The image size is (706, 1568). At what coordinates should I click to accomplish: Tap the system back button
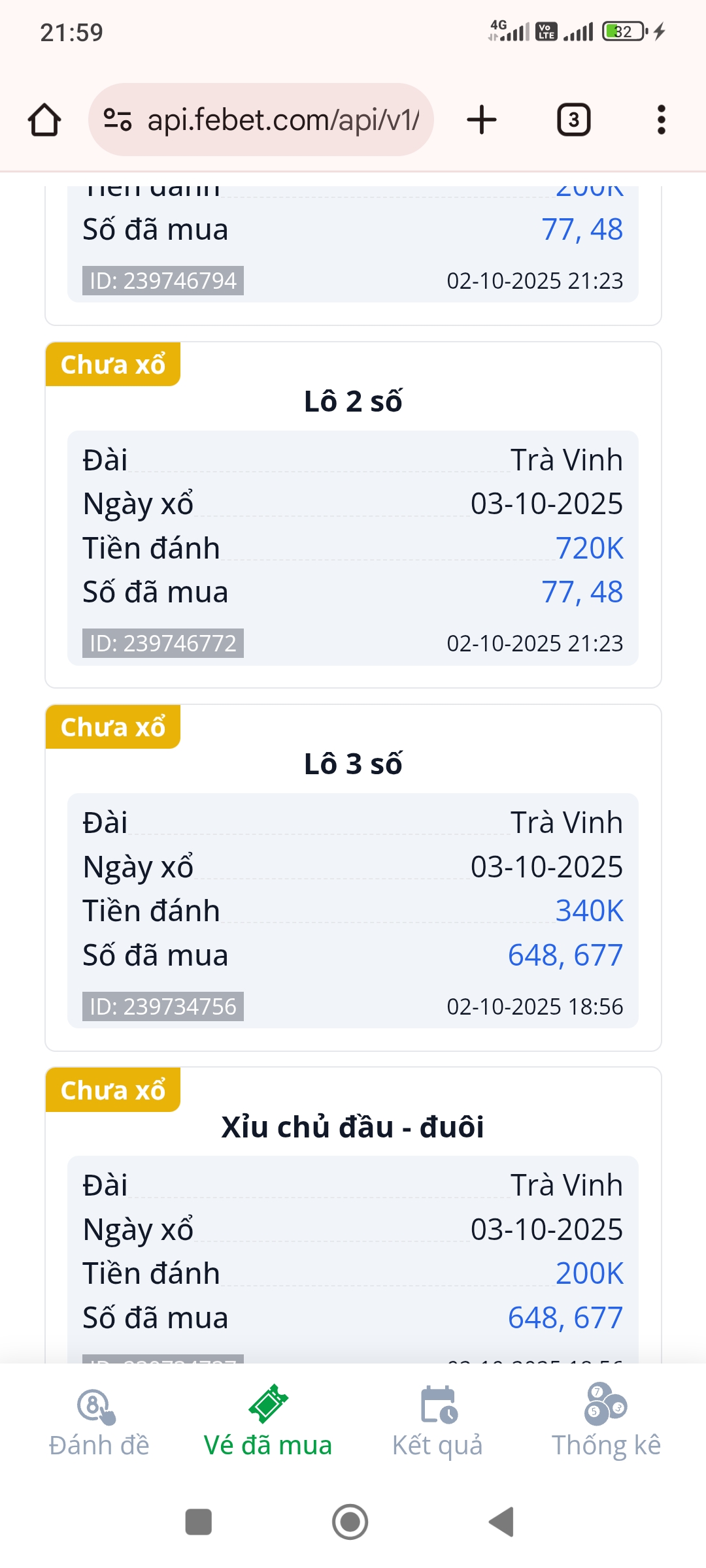point(502,1522)
